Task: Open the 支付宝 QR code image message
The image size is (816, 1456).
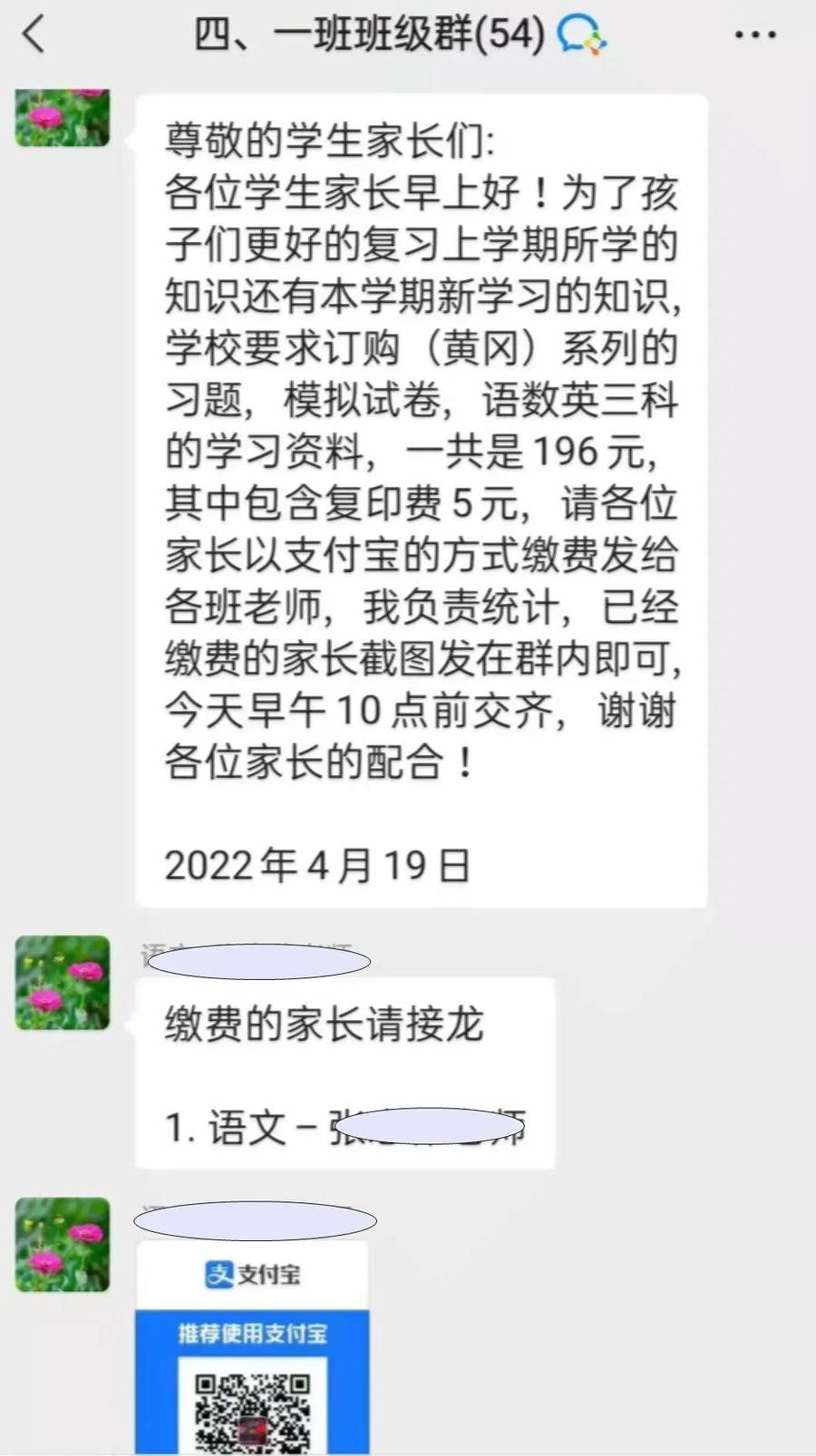Action: coord(252,1347)
